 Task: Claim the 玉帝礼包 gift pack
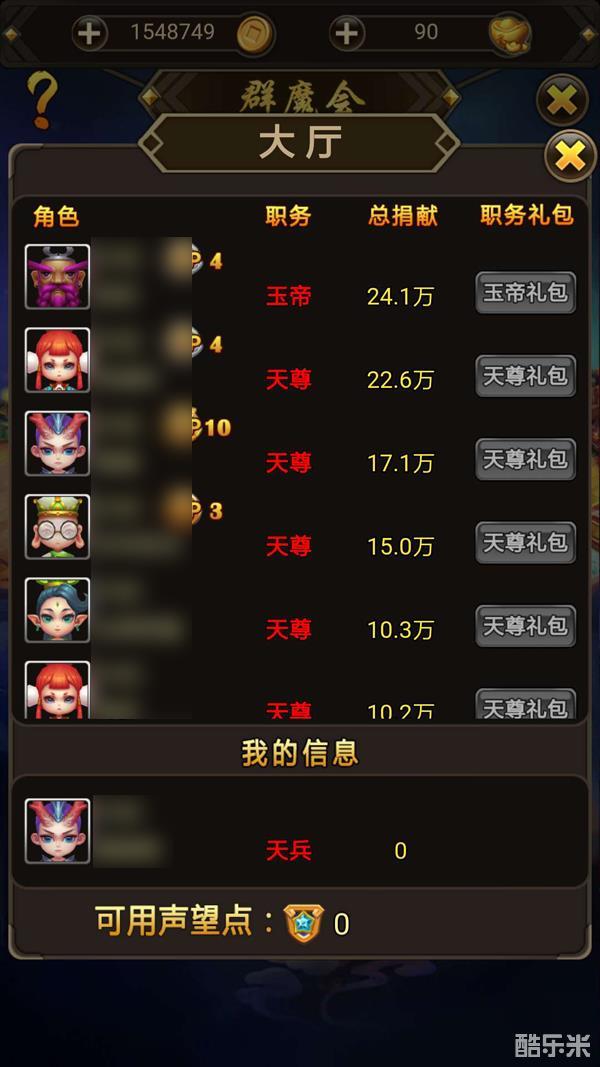pyautogui.click(x=525, y=293)
